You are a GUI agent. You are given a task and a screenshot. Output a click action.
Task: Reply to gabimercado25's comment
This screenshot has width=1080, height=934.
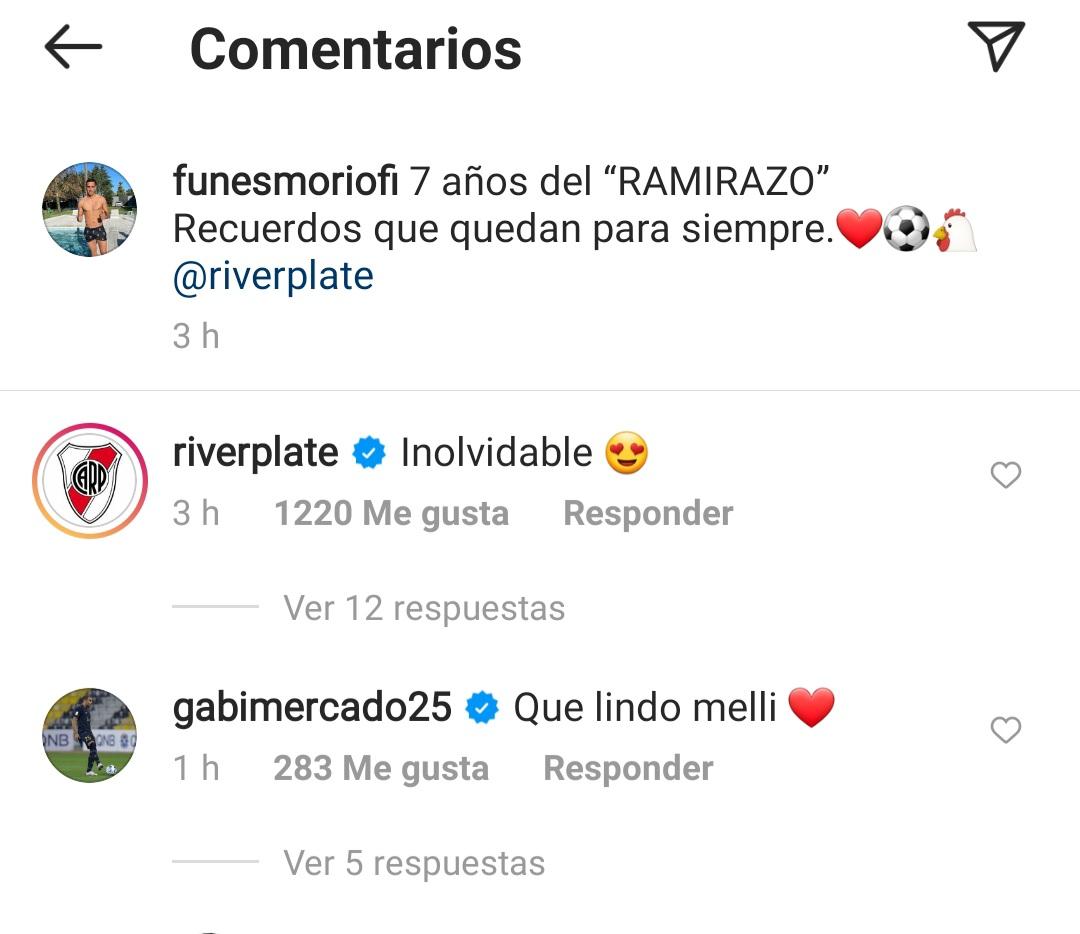[628, 768]
